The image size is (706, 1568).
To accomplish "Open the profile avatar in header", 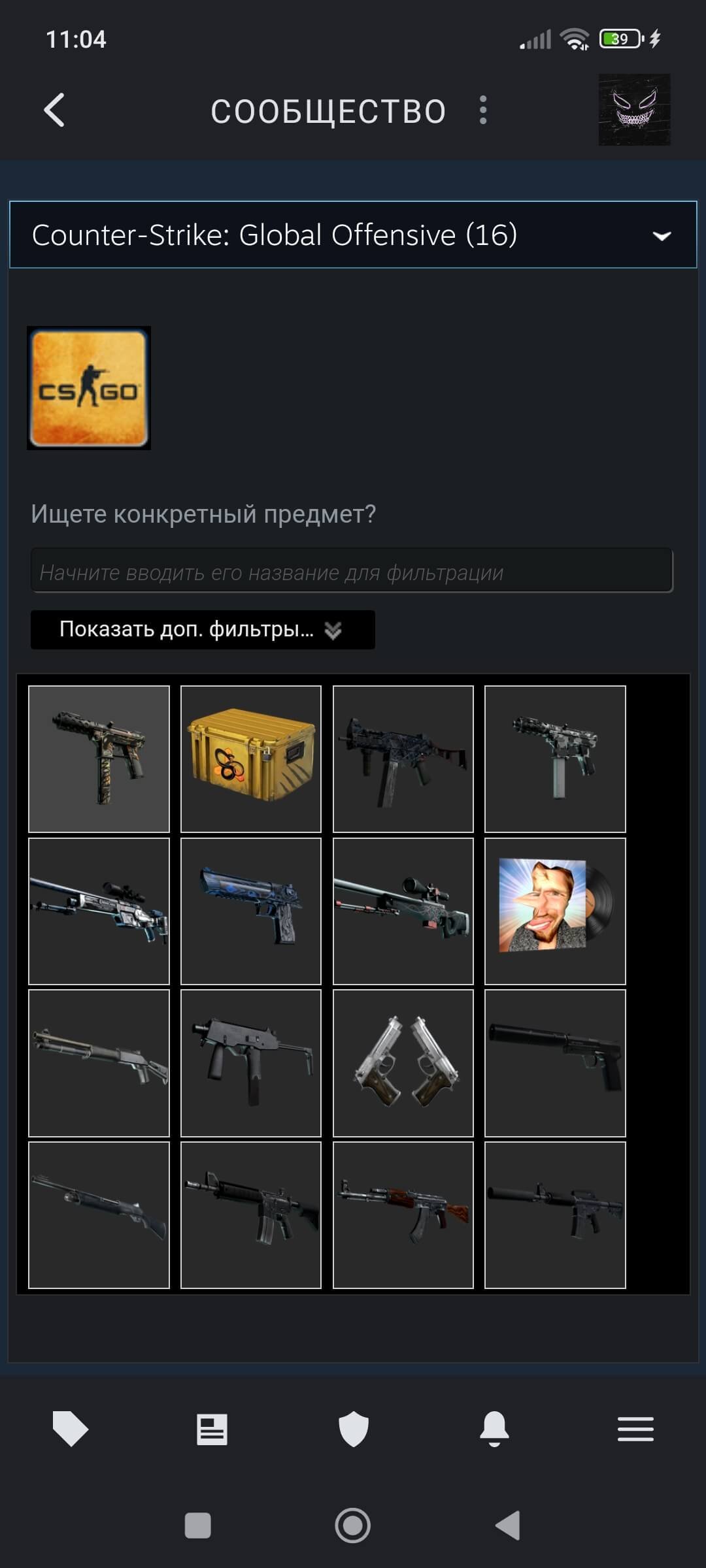I will (x=634, y=110).
